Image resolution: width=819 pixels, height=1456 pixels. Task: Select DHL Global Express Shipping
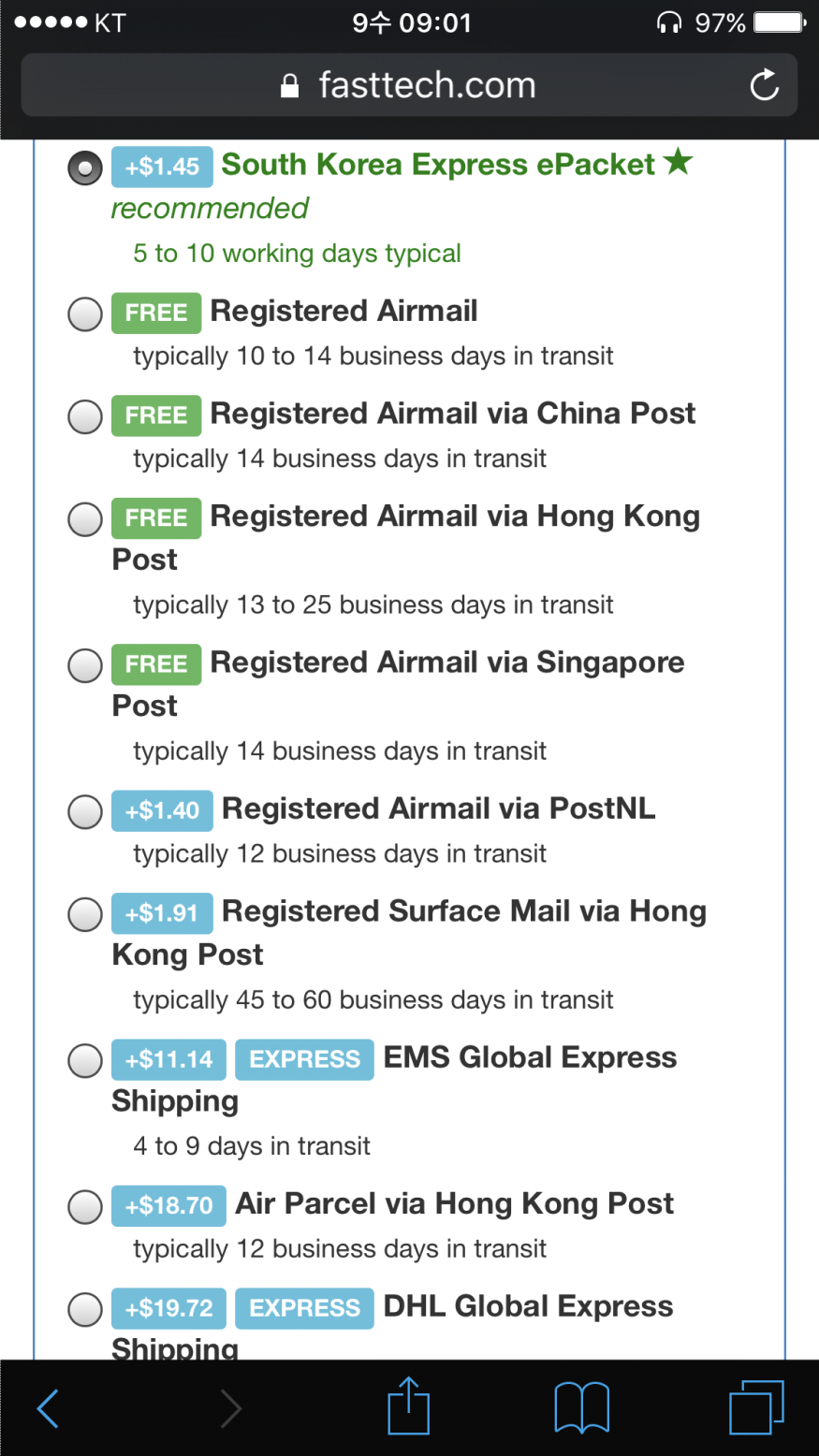[85, 1310]
